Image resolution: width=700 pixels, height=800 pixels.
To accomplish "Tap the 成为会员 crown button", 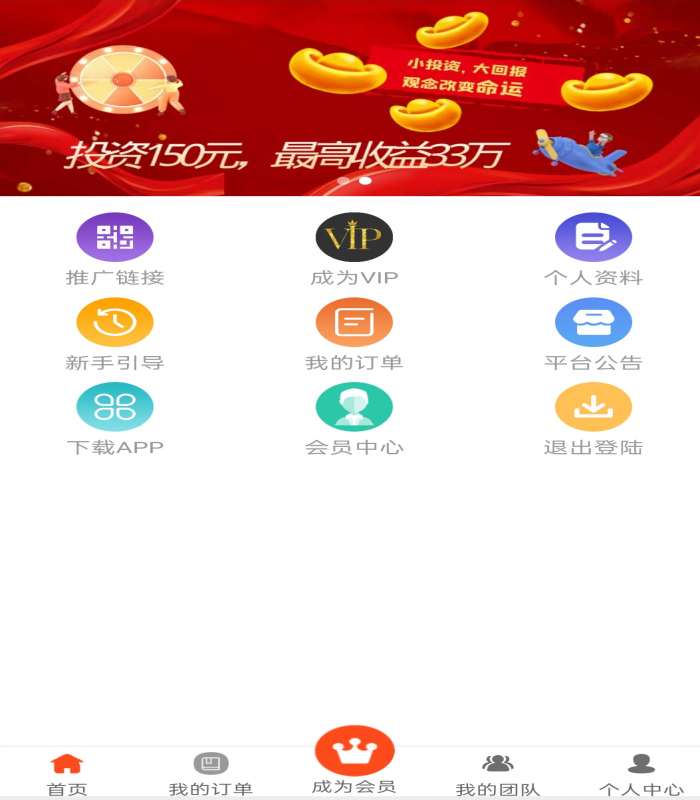I will point(354,758).
